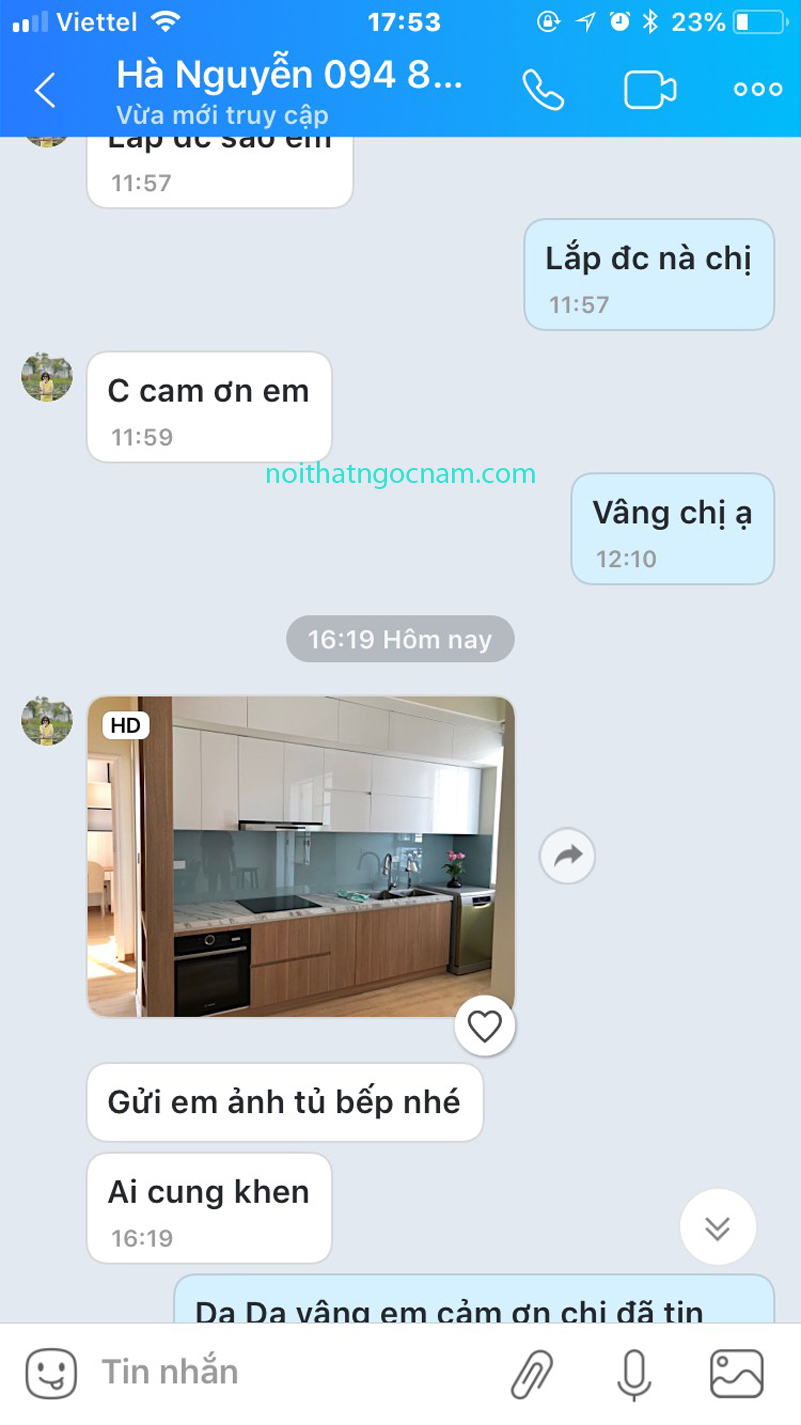Like the kitchen photo with heart

[485, 1026]
